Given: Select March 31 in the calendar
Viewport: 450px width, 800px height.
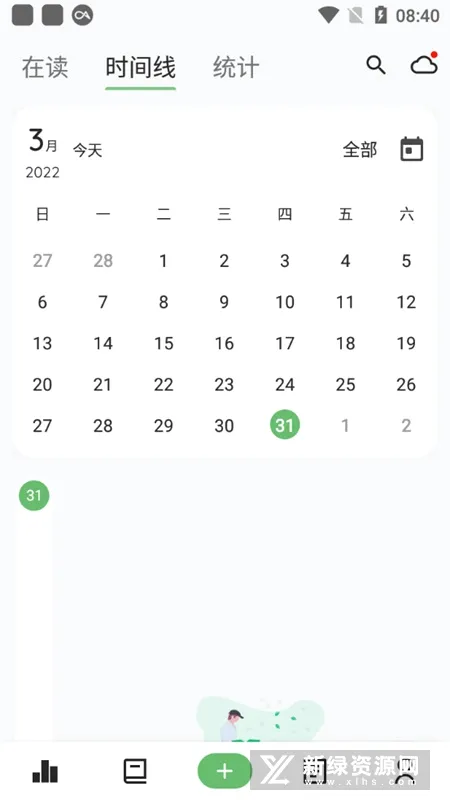Looking at the screenshot, I should (x=285, y=425).
